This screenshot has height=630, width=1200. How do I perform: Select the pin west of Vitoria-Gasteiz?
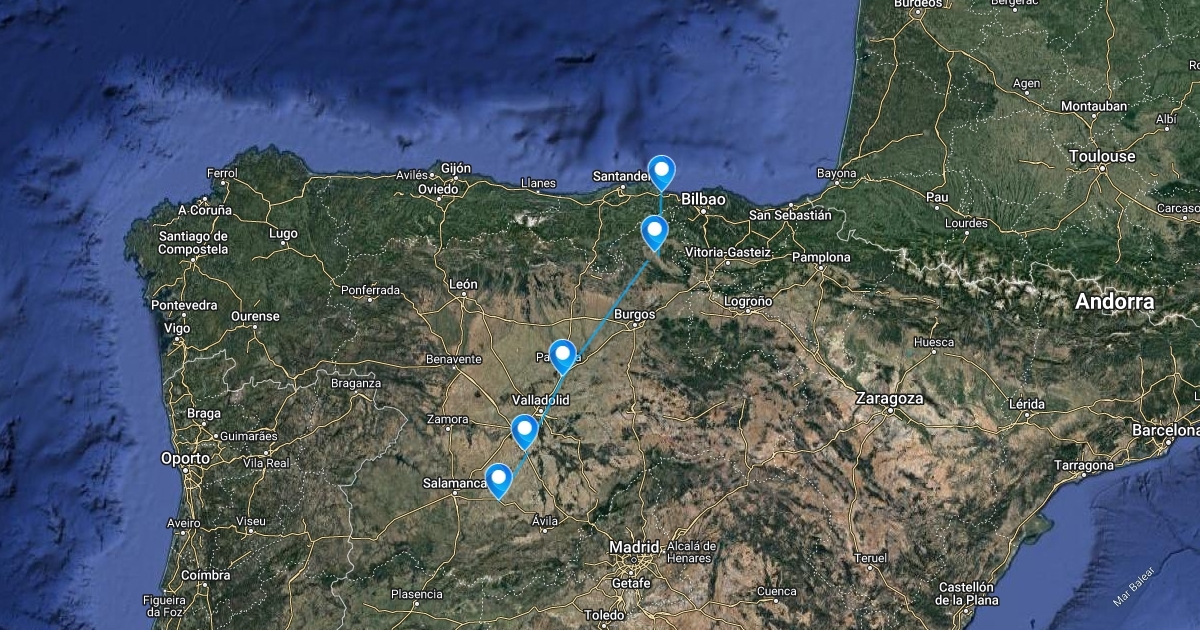point(654,232)
